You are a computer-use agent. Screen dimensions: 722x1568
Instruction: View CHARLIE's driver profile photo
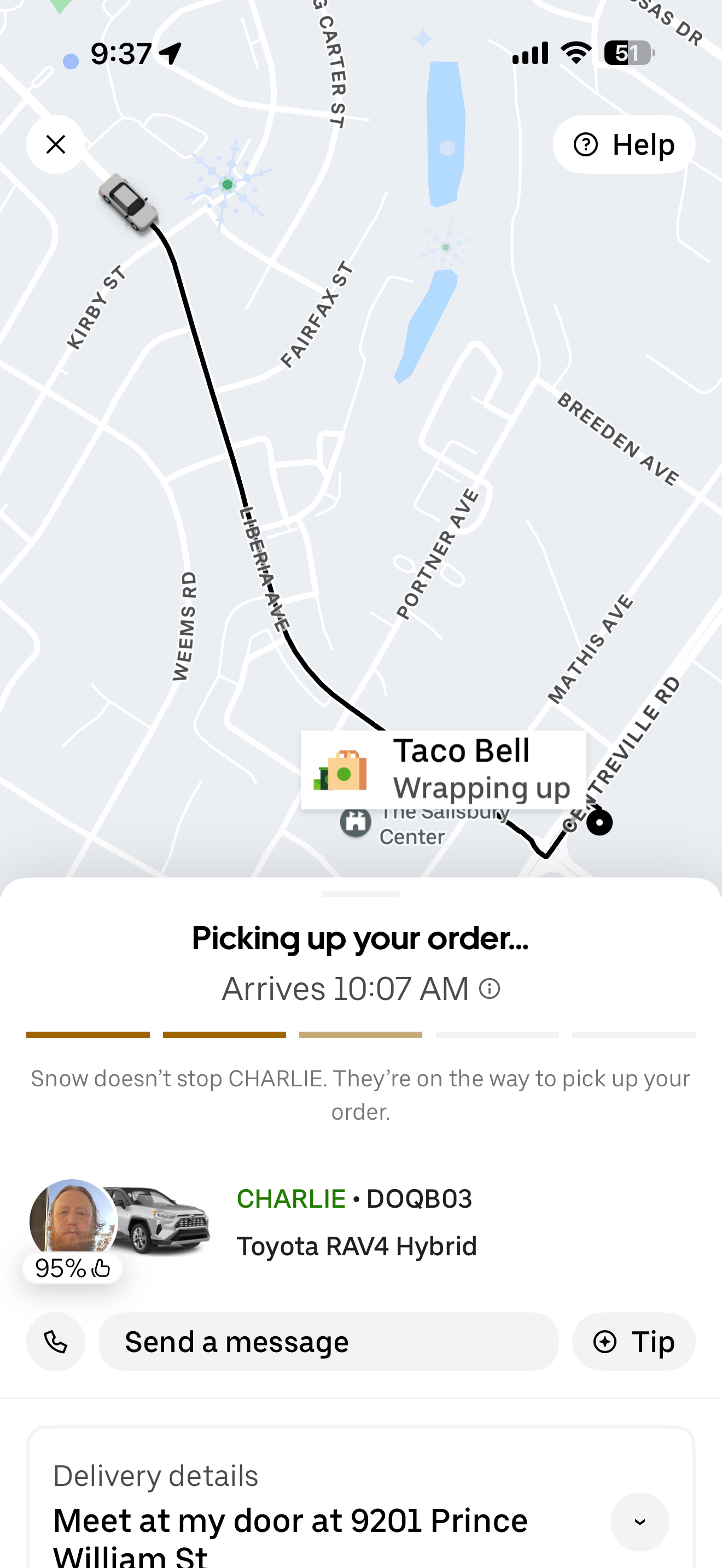(73, 1220)
